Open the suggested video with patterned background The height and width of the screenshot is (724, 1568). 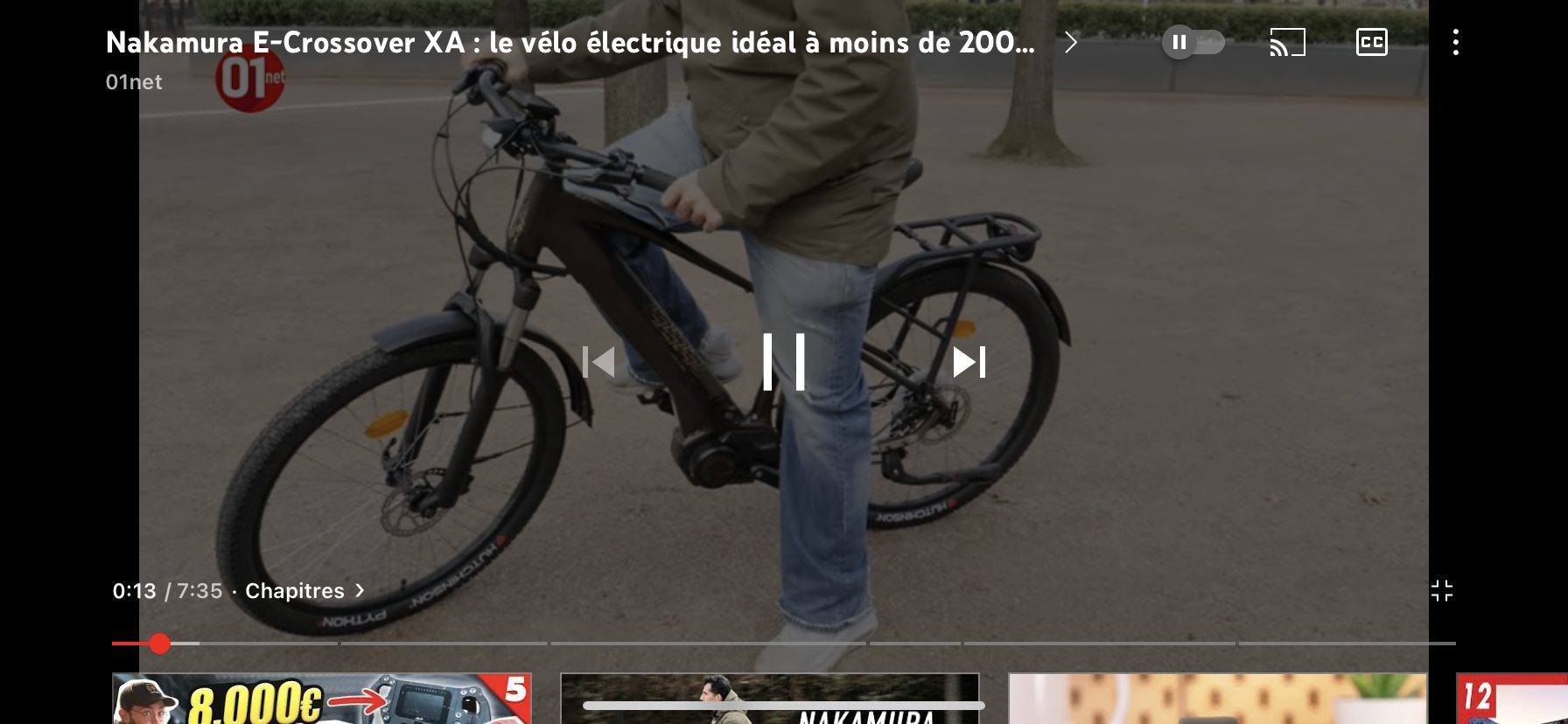click(x=1217, y=700)
